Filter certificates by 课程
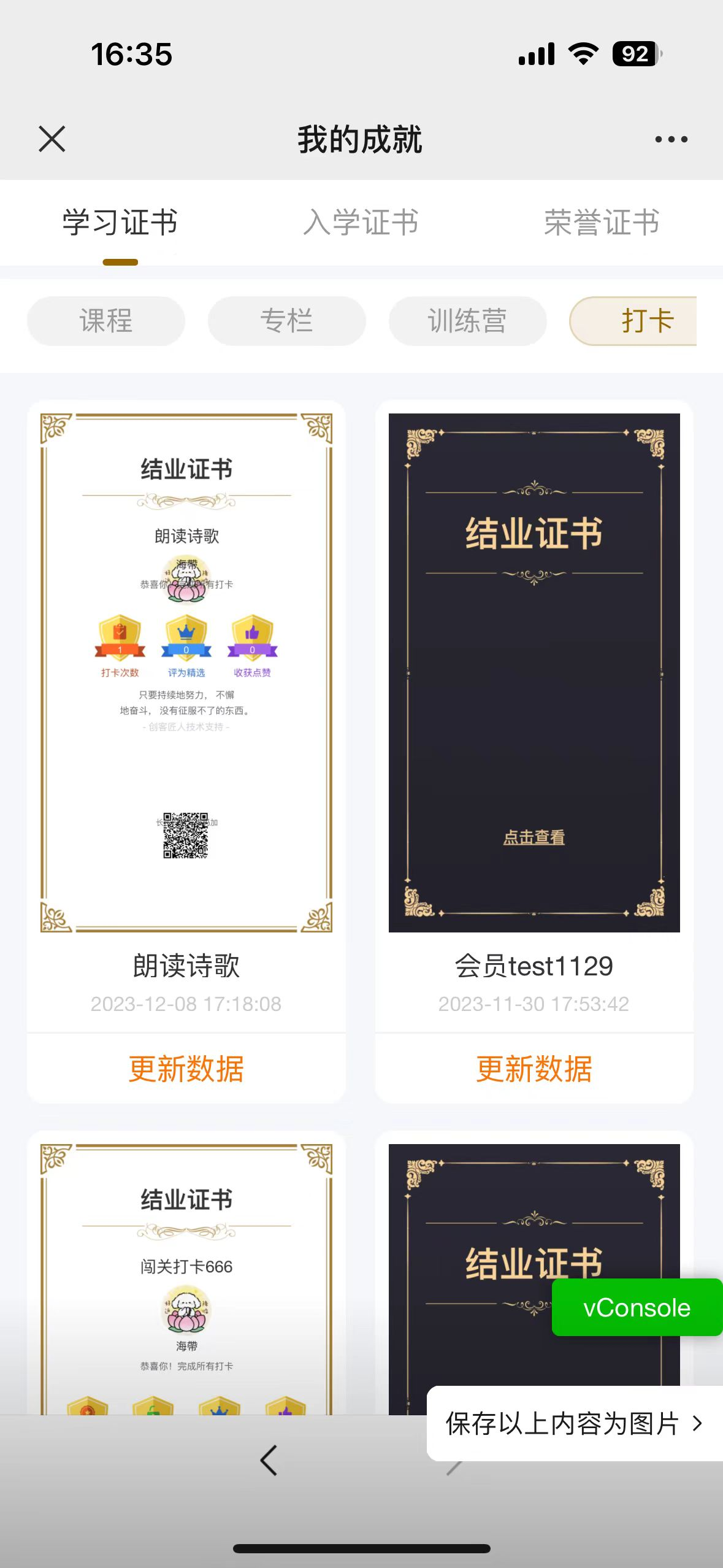This screenshot has height=1568, width=723. tap(106, 321)
